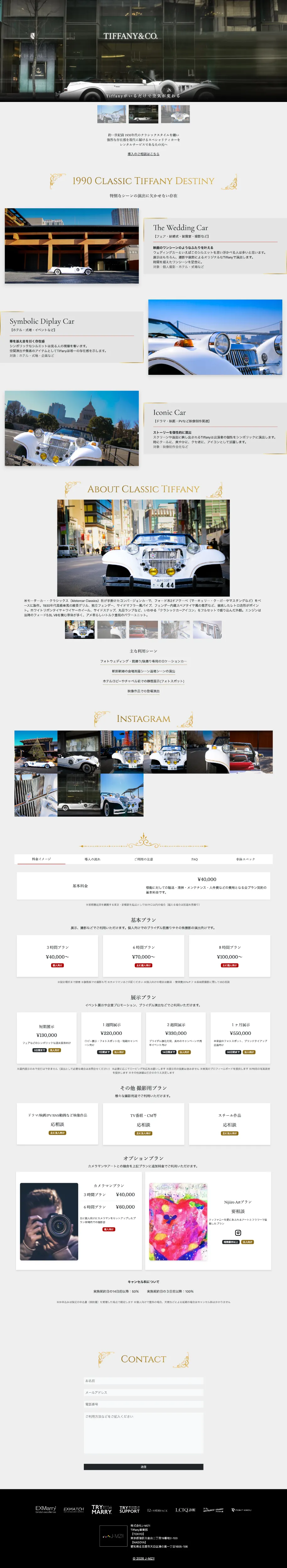
Task: Select the first hero thumbnail below the banner
Action: point(111,114)
